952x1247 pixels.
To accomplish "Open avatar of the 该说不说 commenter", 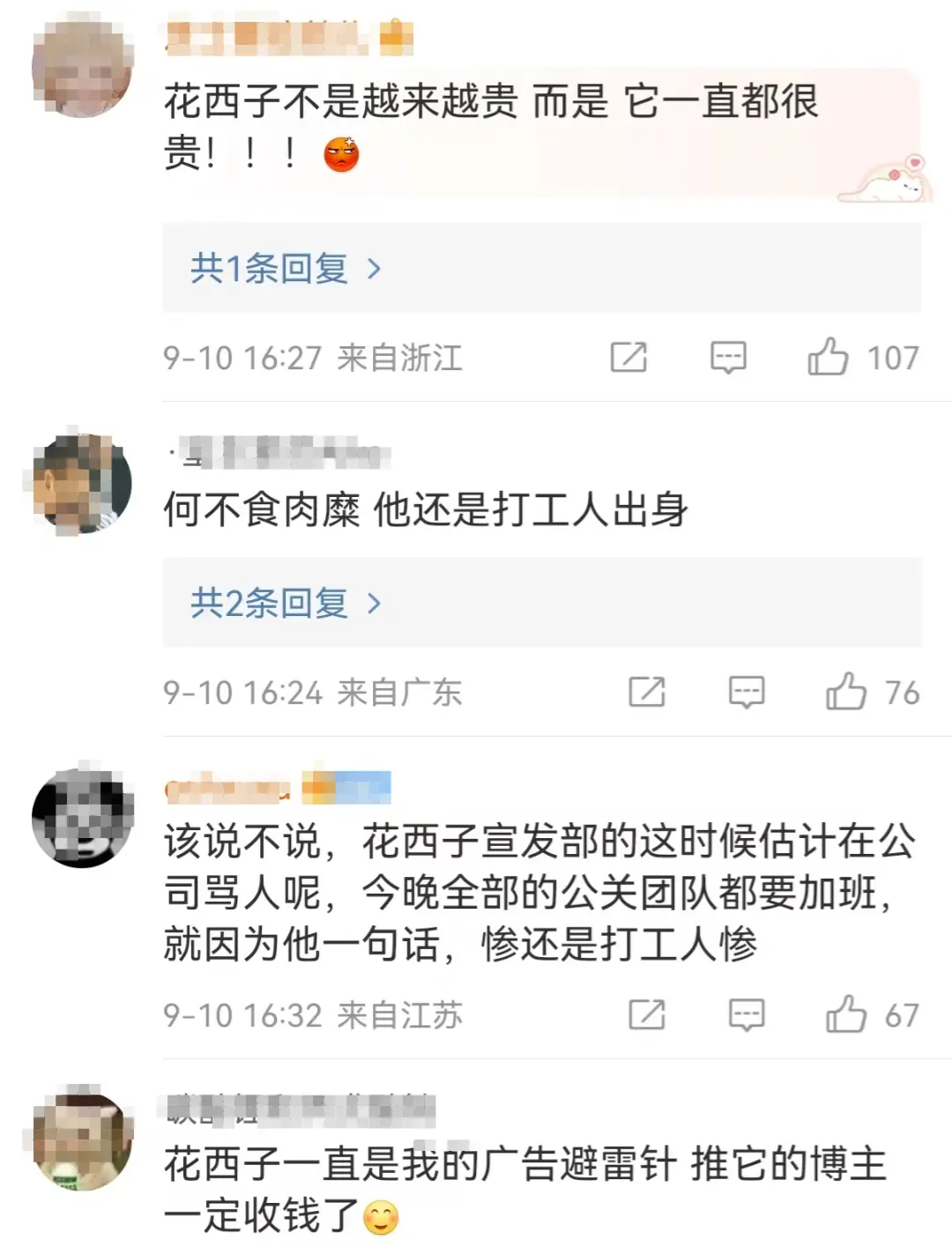I will [x=82, y=817].
